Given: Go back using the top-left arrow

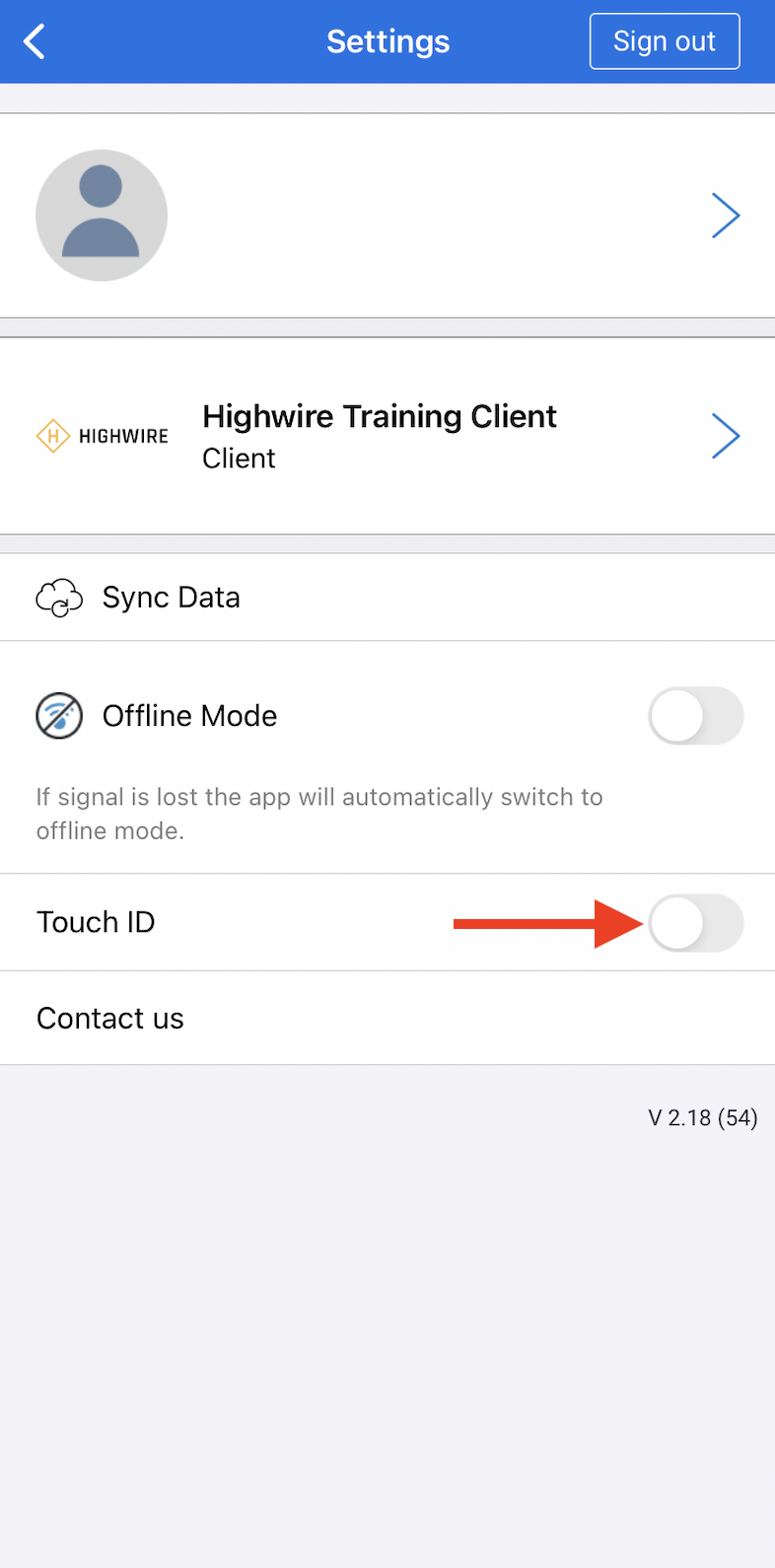Looking at the screenshot, I should click(35, 41).
